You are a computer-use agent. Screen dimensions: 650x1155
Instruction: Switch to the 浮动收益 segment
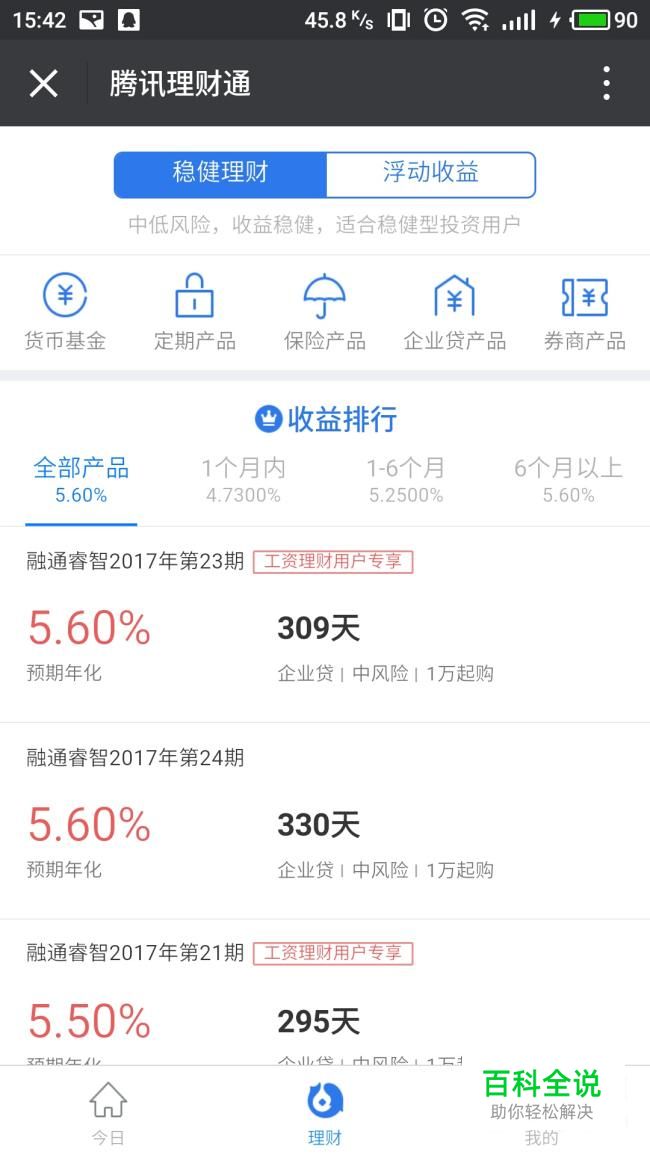[430, 175]
